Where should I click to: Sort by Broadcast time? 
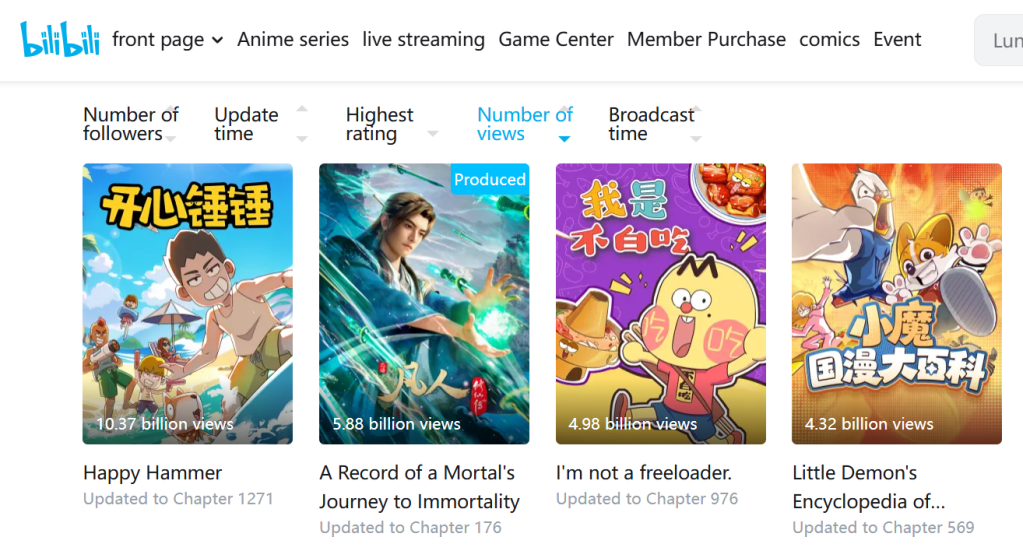(x=651, y=124)
